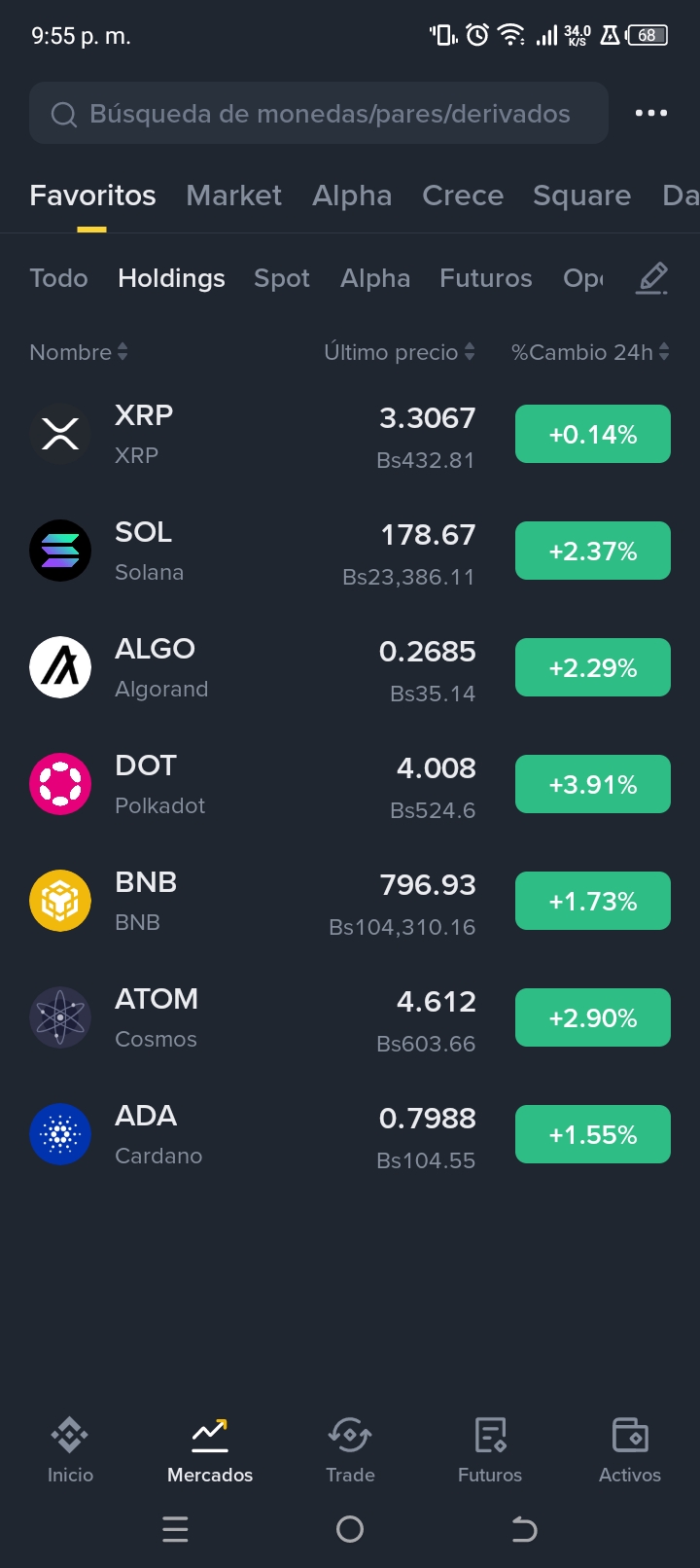Edit favorites with the pencil icon

pyautogui.click(x=652, y=278)
